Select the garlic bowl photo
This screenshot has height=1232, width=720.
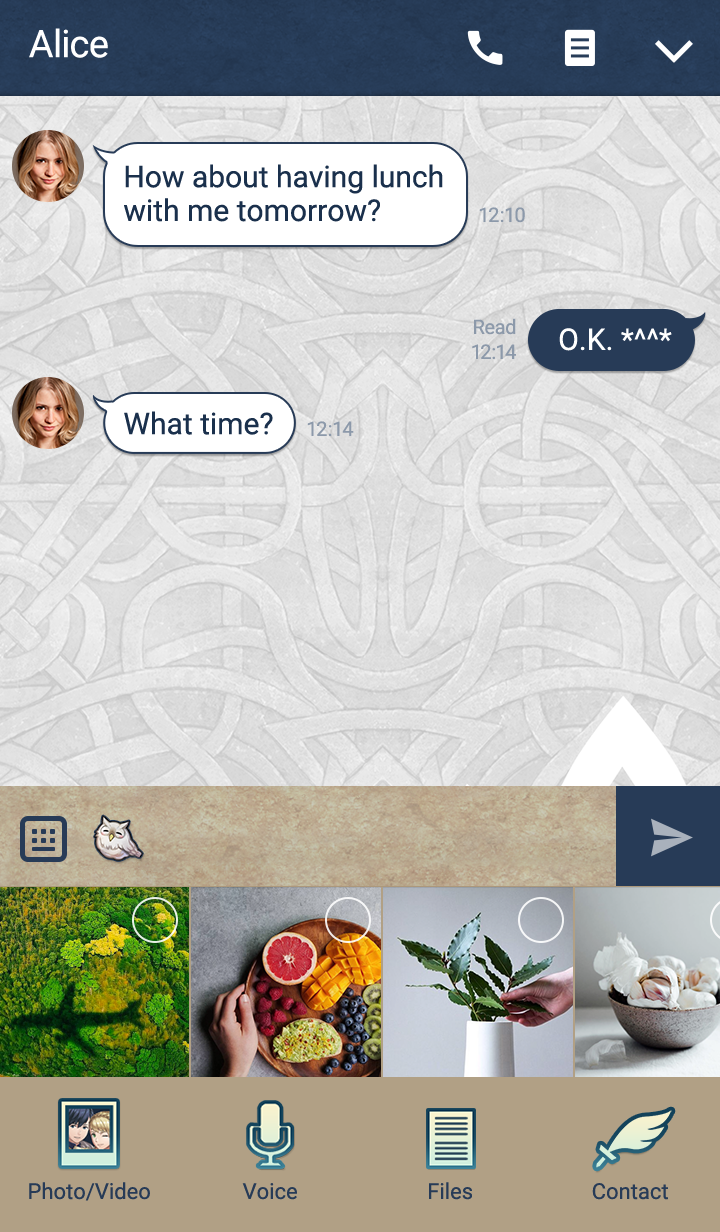647,982
